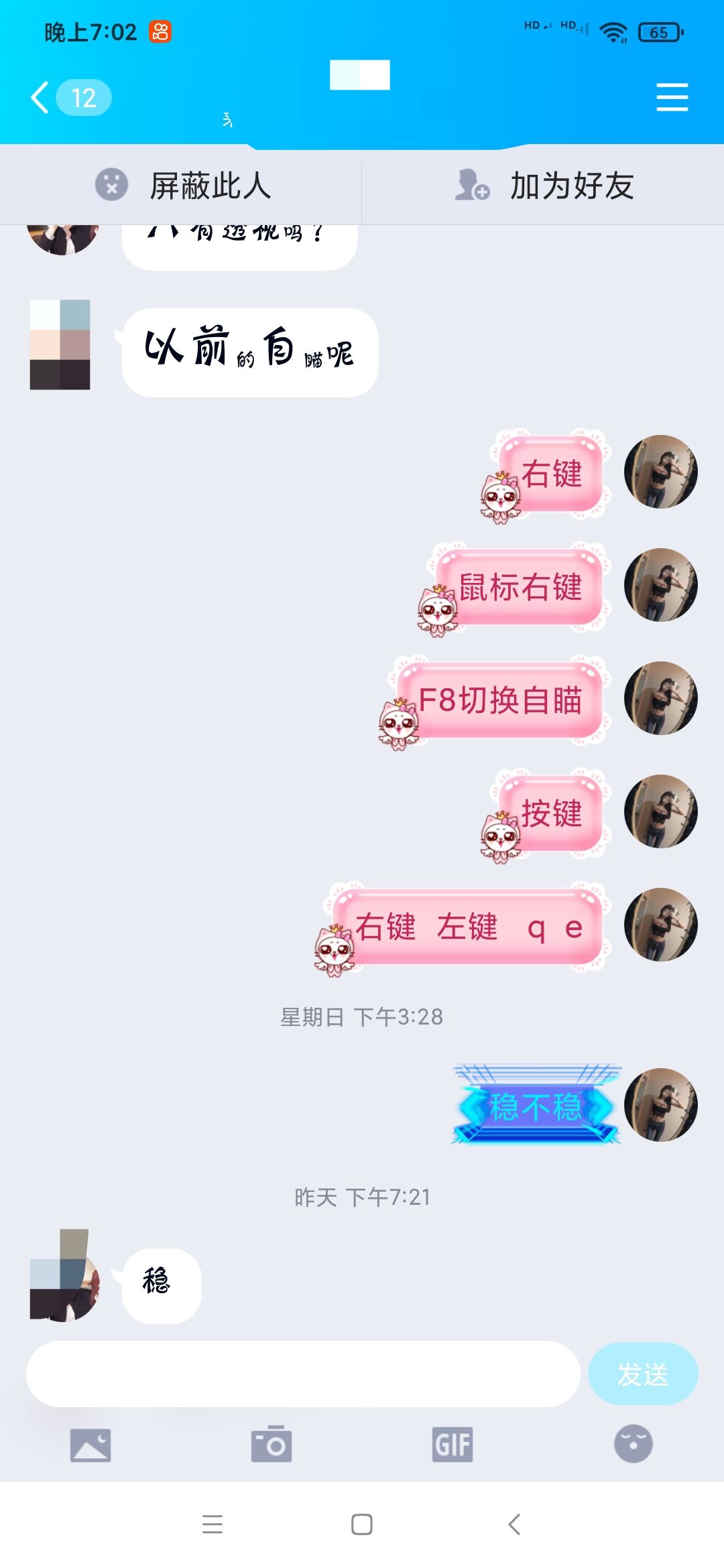Tap 屏蔽此人 to block this person
This screenshot has width=724, height=1568.
(182, 186)
